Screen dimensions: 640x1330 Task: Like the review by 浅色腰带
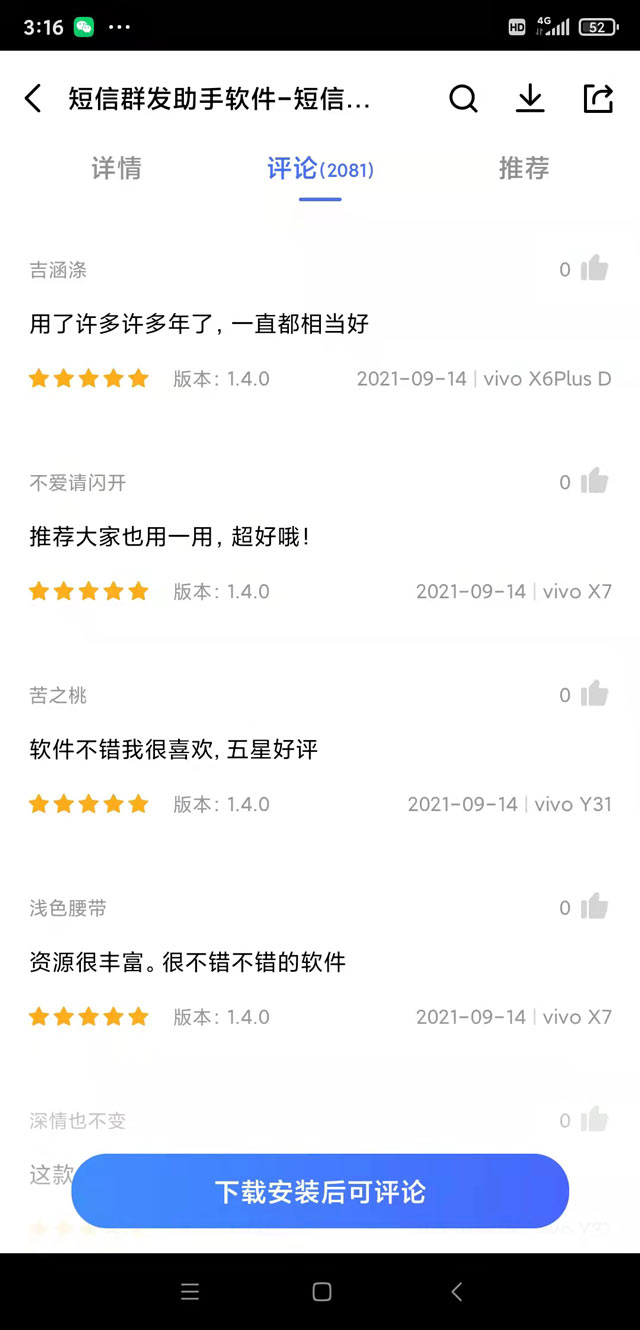594,907
